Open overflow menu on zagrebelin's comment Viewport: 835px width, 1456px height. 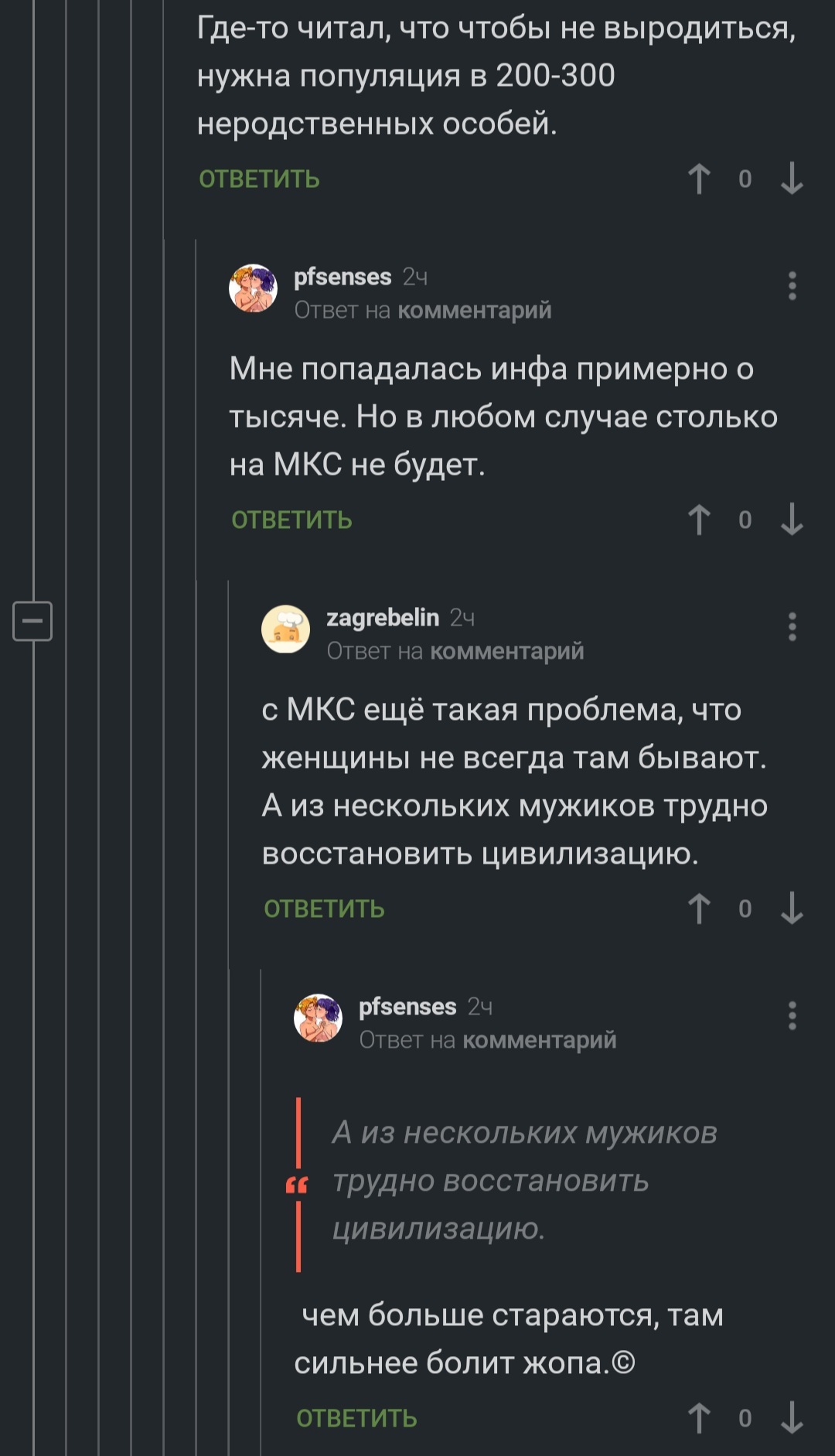click(792, 627)
